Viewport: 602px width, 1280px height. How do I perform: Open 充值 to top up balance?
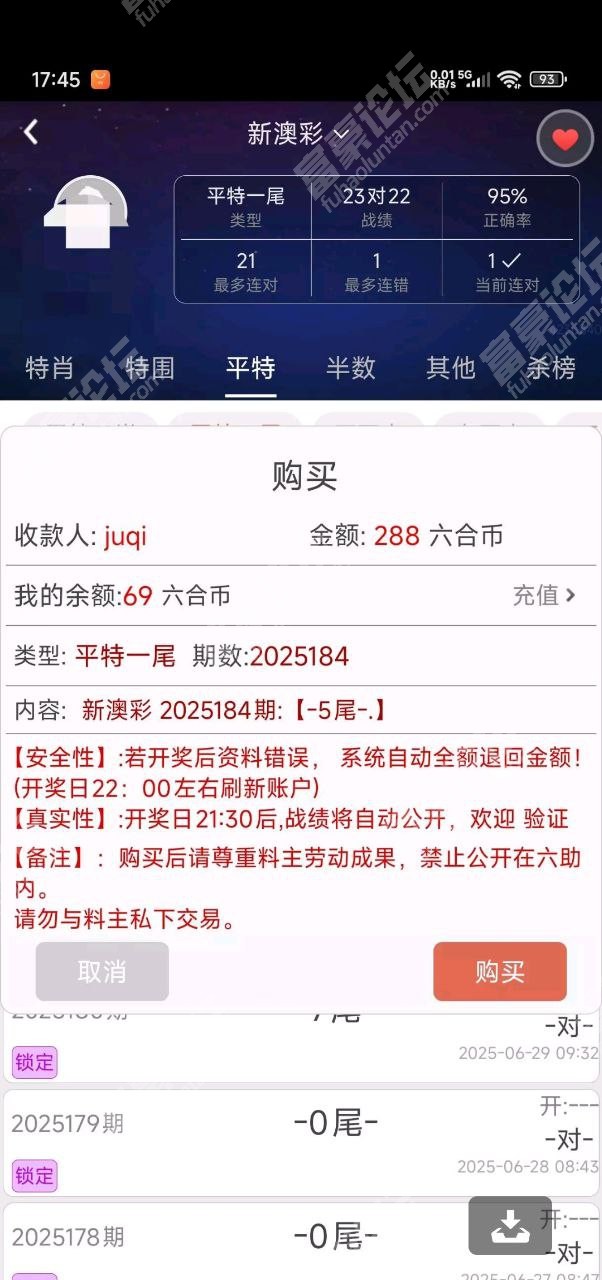coord(544,596)
